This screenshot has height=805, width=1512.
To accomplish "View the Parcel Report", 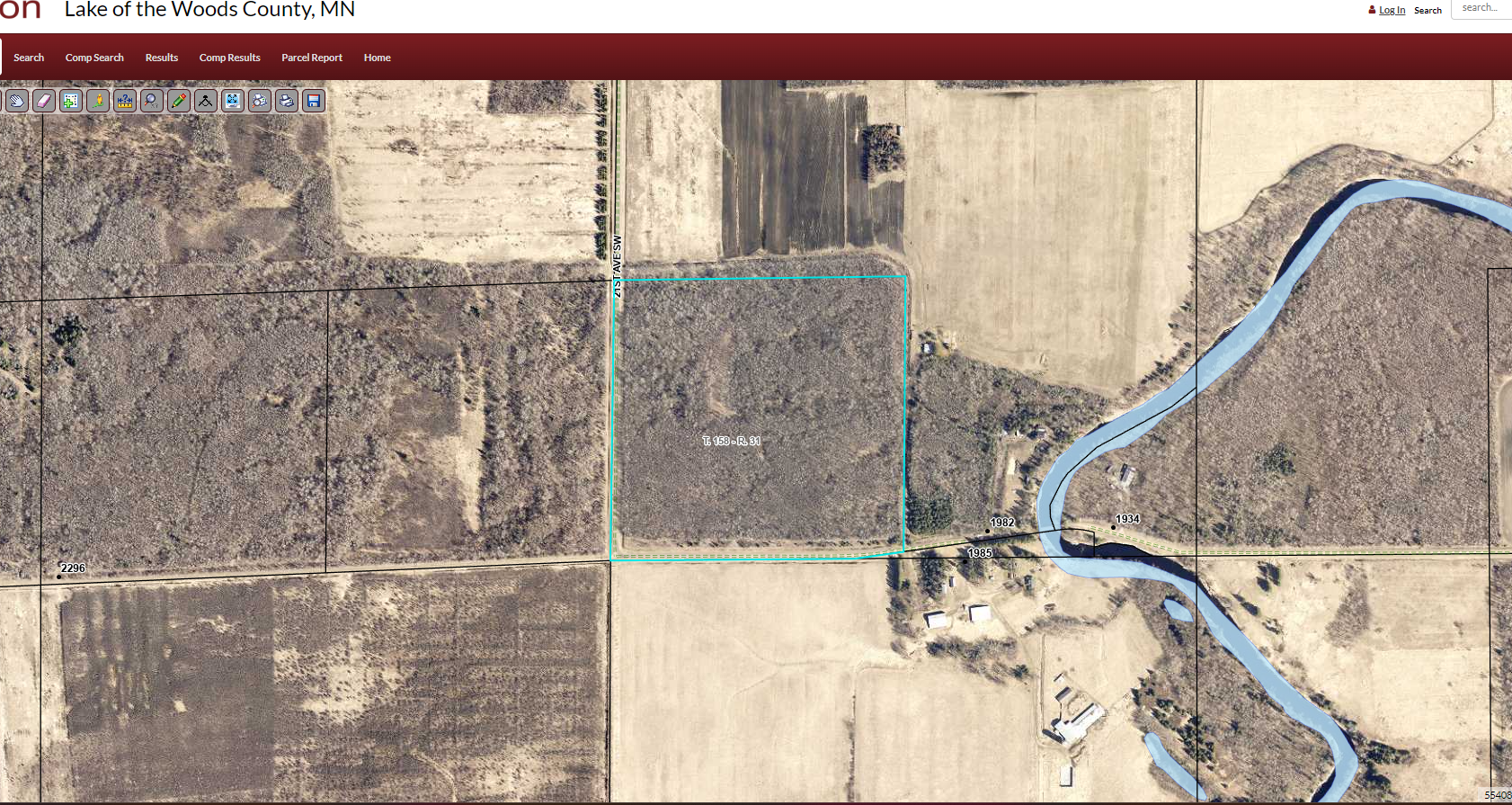I will [x=312, y=58].
